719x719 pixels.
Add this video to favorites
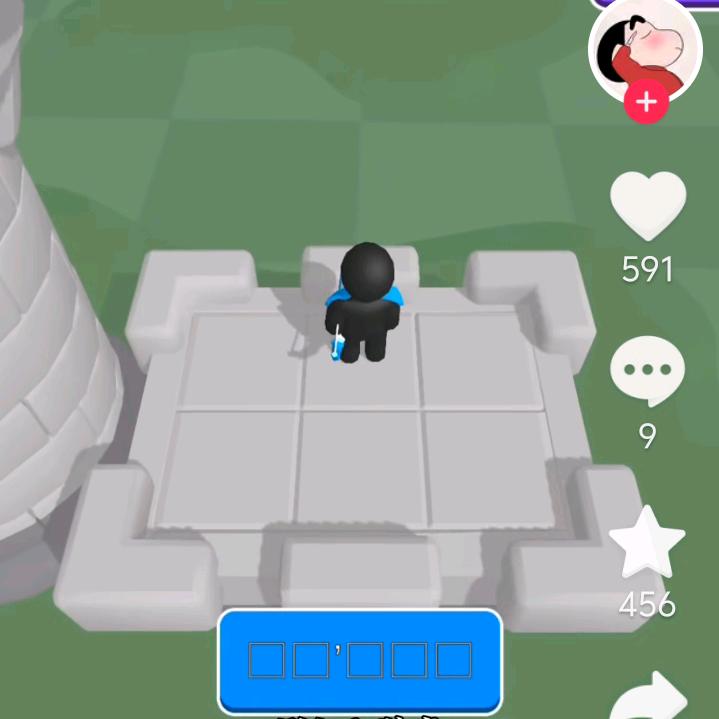(x=647, y=542)
